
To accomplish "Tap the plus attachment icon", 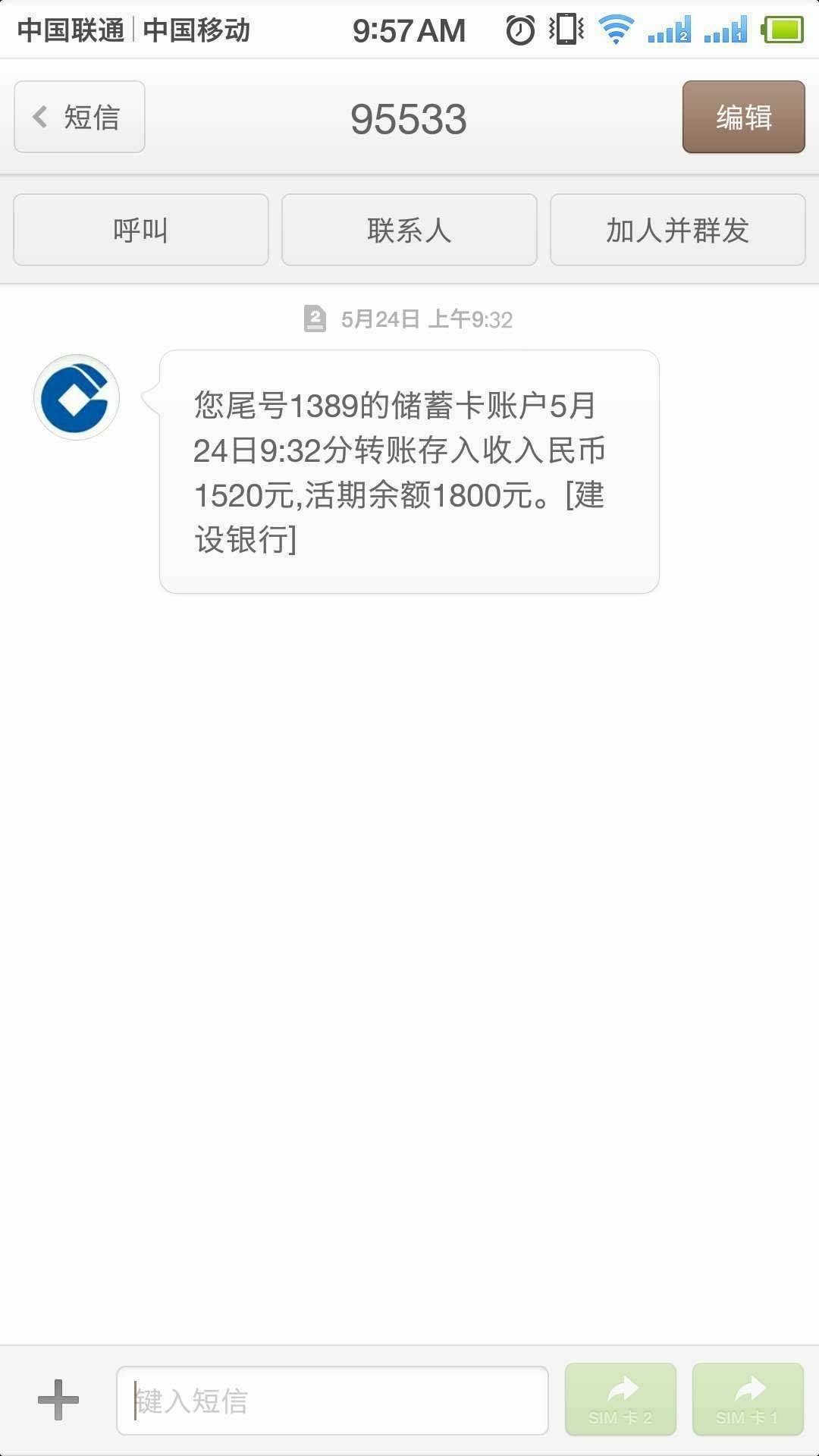I will (x=58, y=1400).
